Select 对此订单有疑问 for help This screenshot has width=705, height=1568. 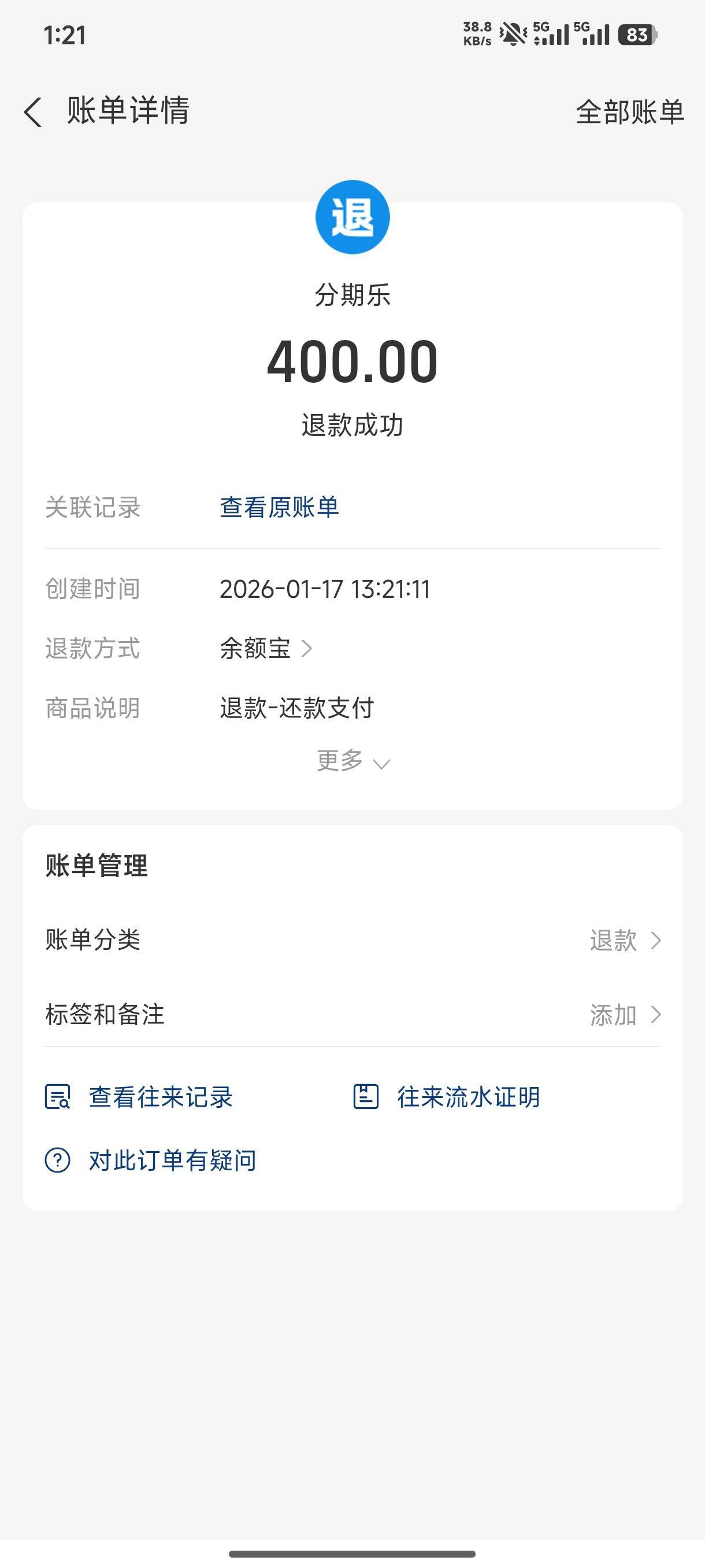151,1160
